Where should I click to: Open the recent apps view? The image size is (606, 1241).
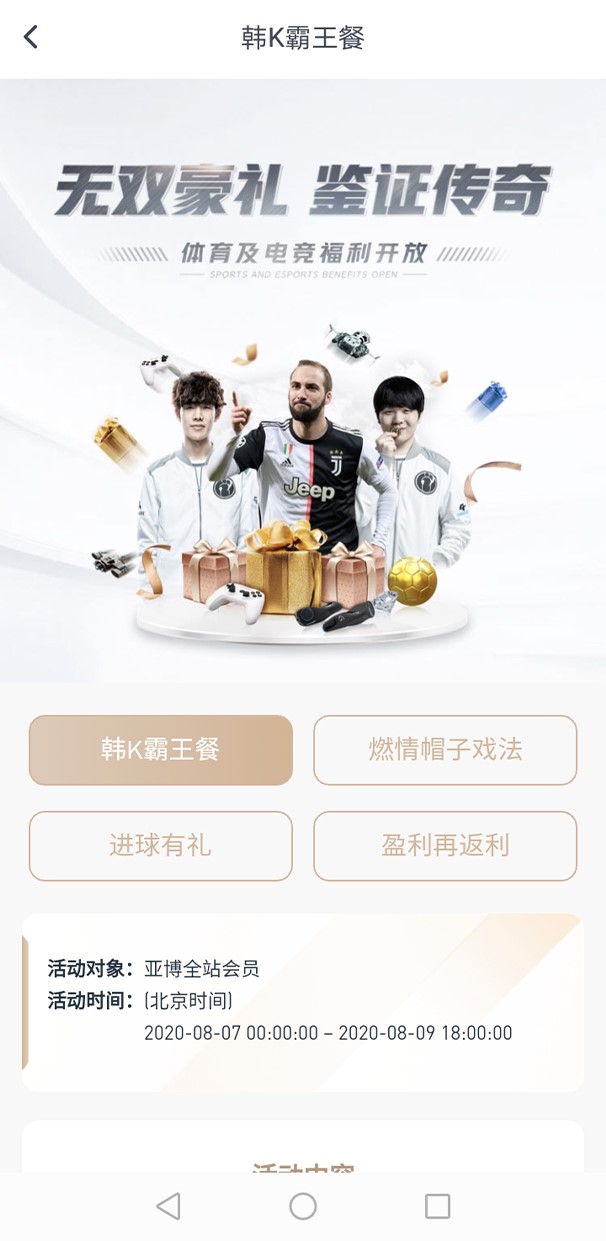point(437,1206)
